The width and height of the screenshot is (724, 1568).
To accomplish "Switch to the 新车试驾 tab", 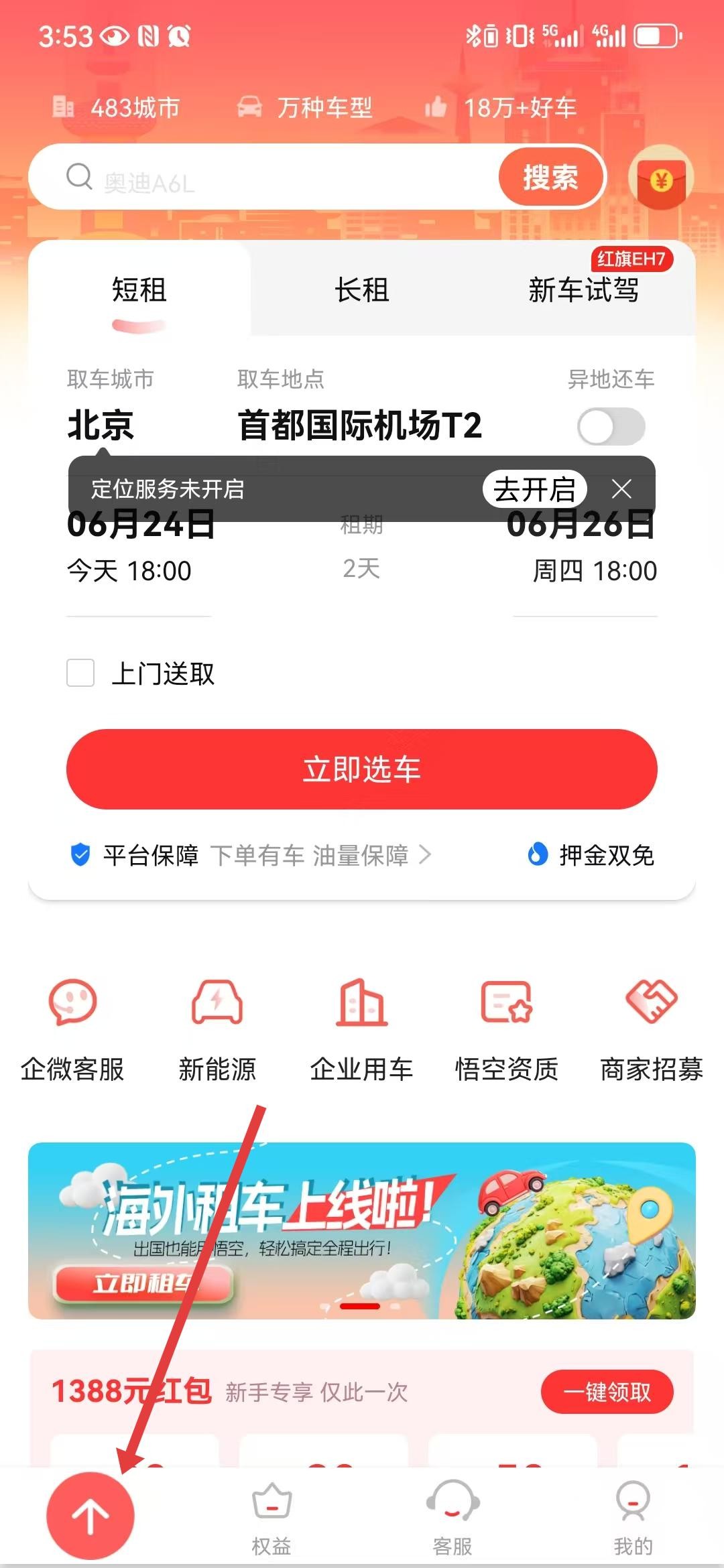I will click(x=583, y=290).
